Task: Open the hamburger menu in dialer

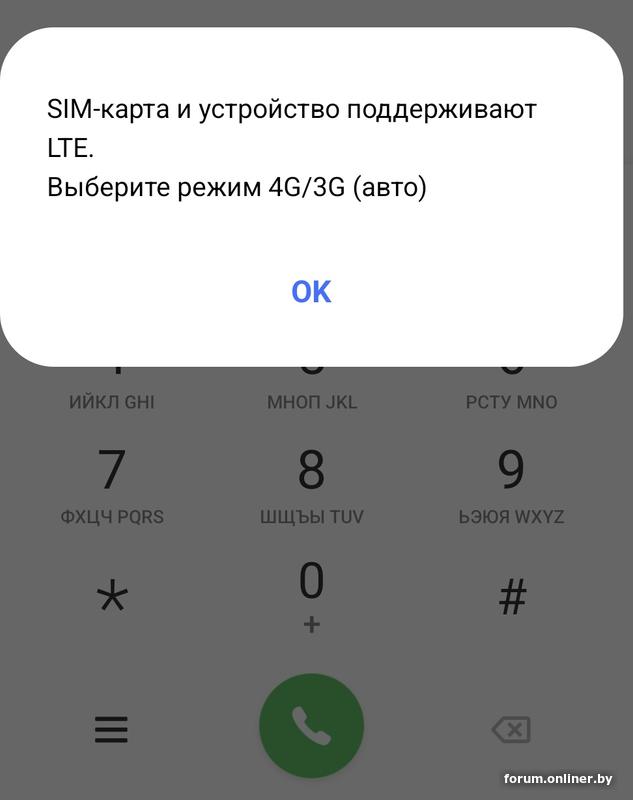Action: coord(112,729)
